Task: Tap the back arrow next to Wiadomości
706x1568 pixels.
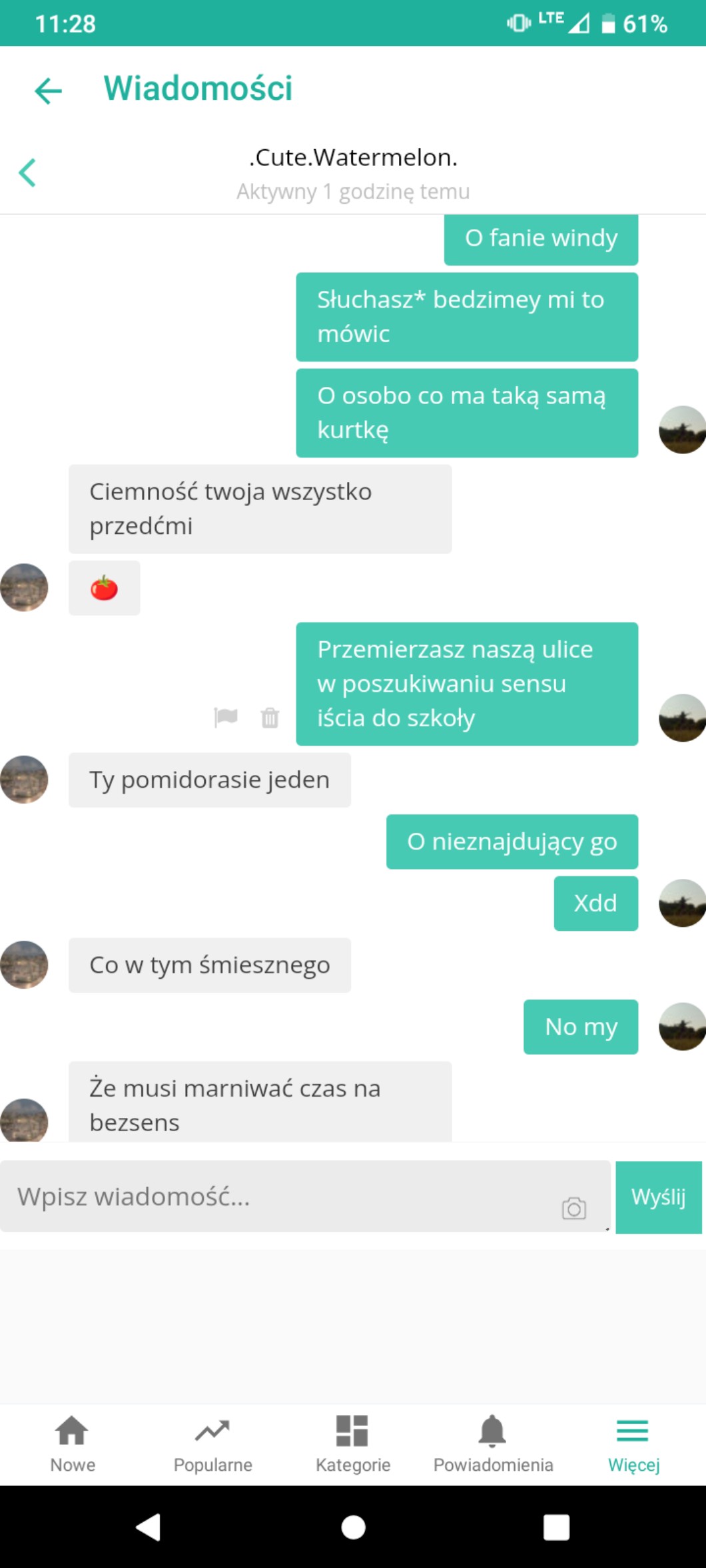Action: [x=48, y=91]
